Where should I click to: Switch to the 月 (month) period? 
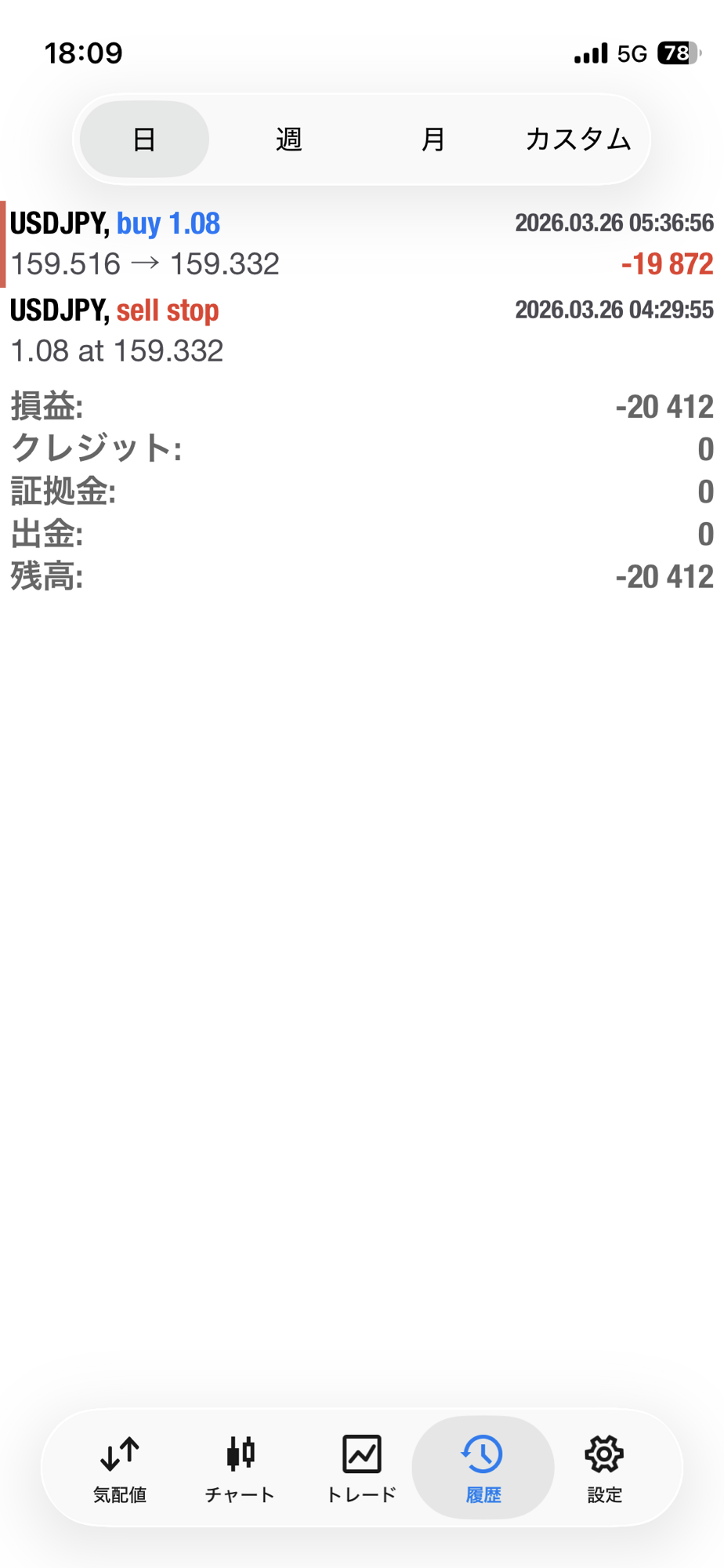(433, 140)
